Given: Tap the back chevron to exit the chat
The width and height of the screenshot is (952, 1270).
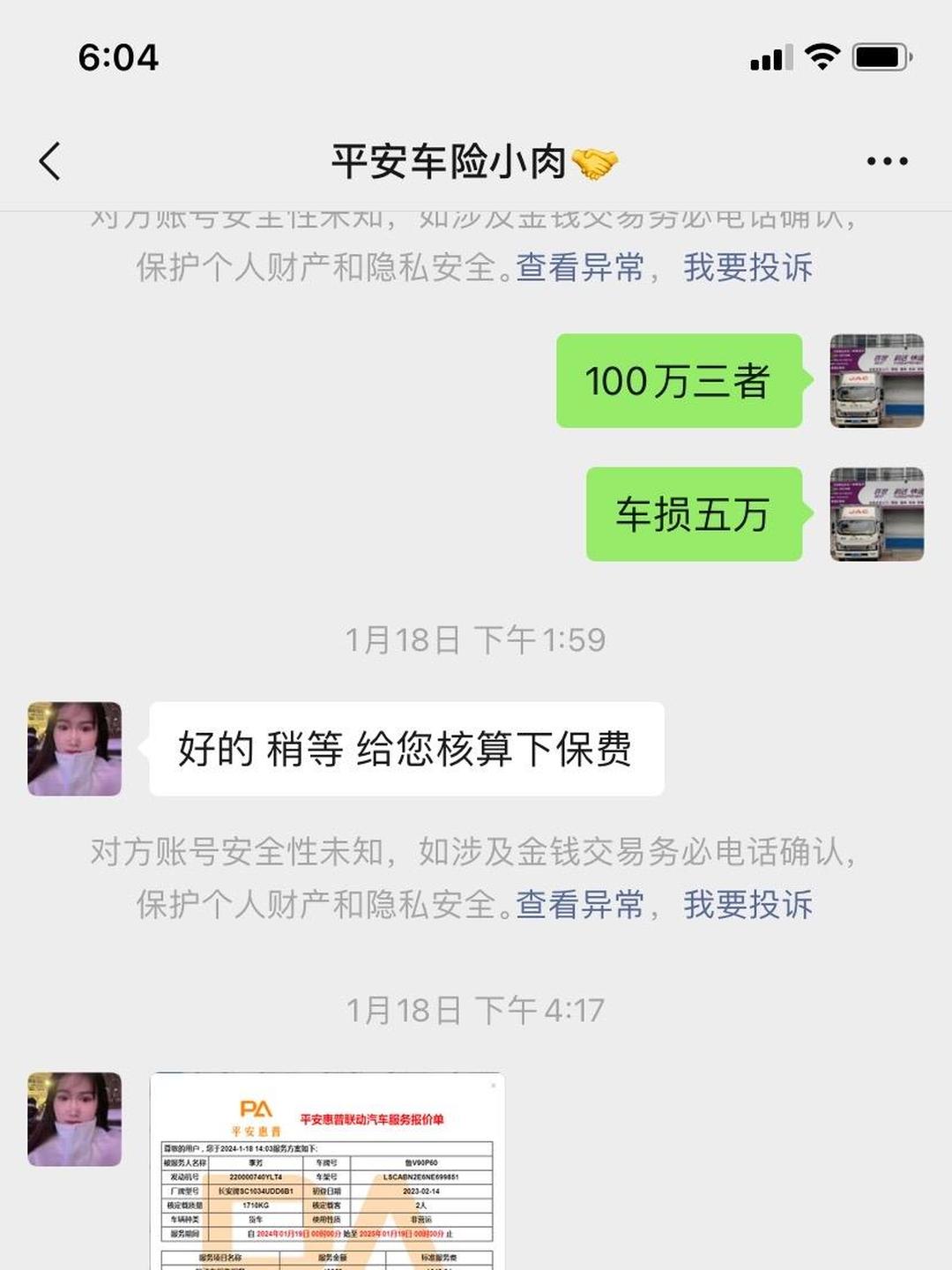Looking at the screenshot, I should (48, 159).
